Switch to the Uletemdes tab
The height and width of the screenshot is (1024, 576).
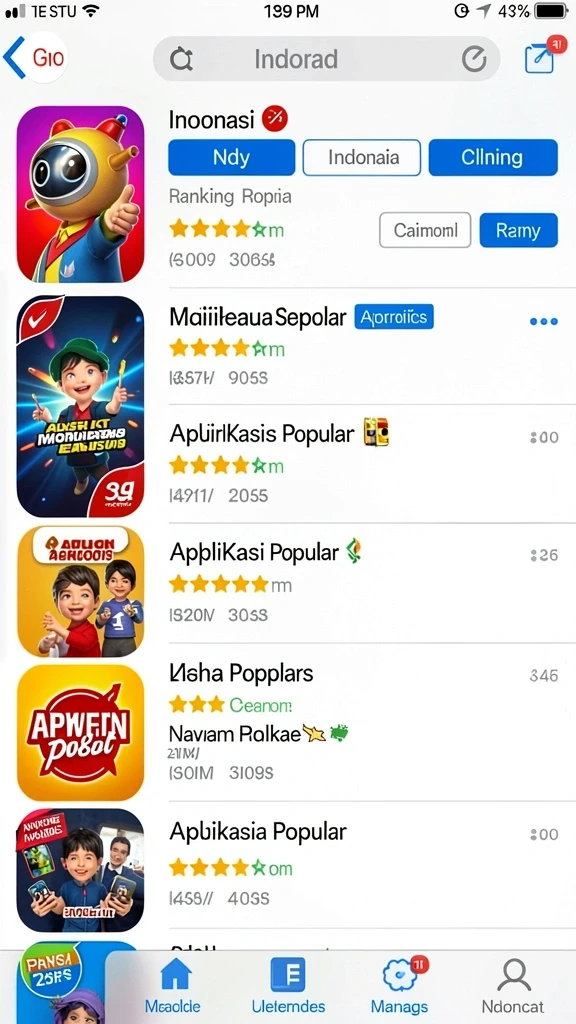(x=288, y=985)
